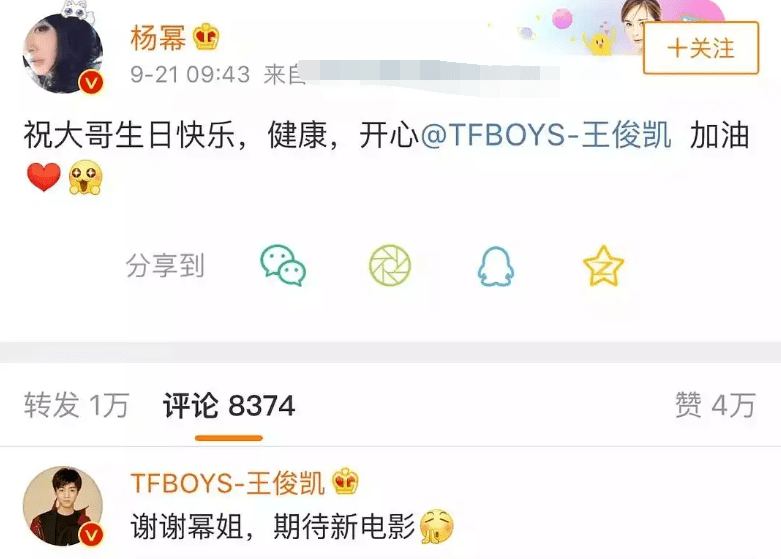Open the @TFBOYS-王俊凯 mention link
The image size is (781, 559).
click(546, 137)
